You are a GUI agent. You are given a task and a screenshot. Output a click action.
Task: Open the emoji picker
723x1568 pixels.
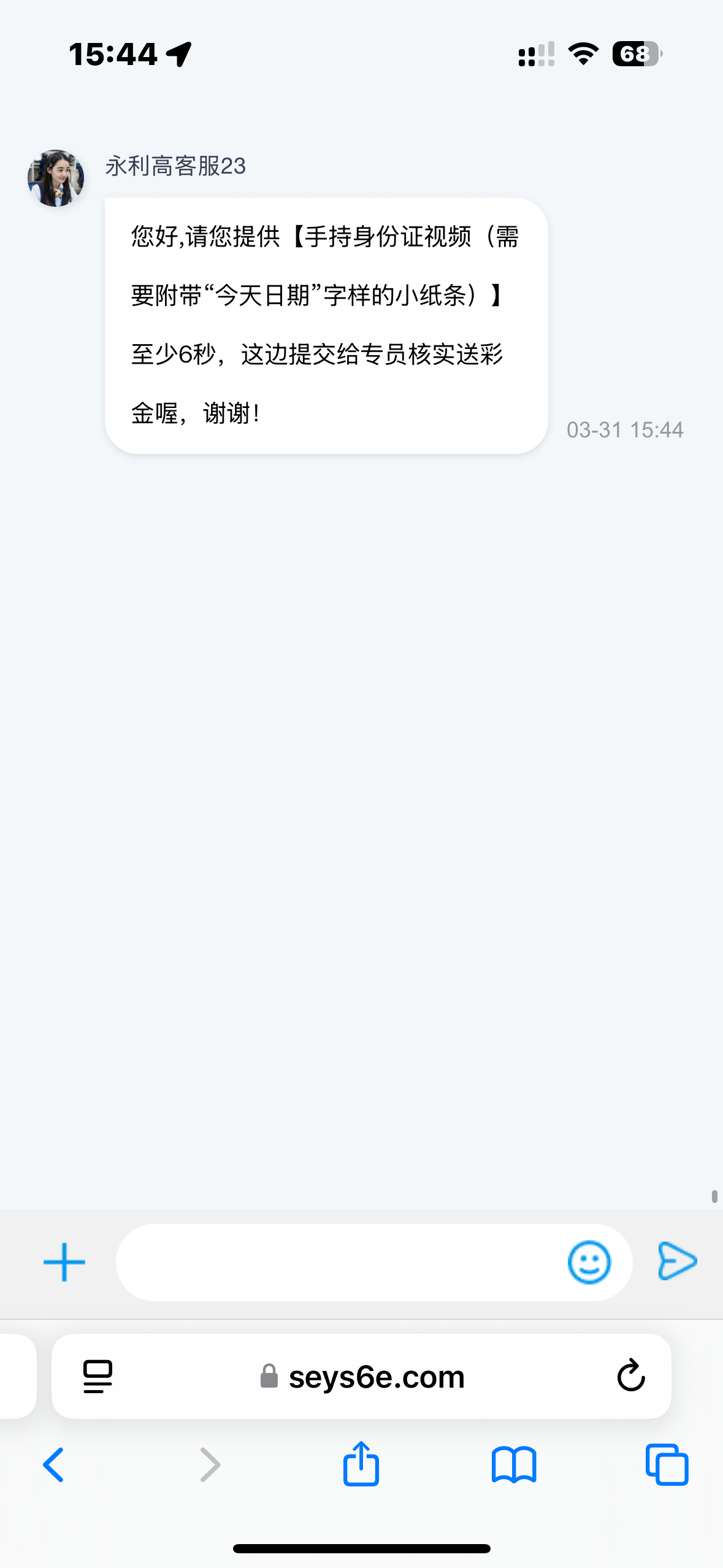(x=589, y=1262)
